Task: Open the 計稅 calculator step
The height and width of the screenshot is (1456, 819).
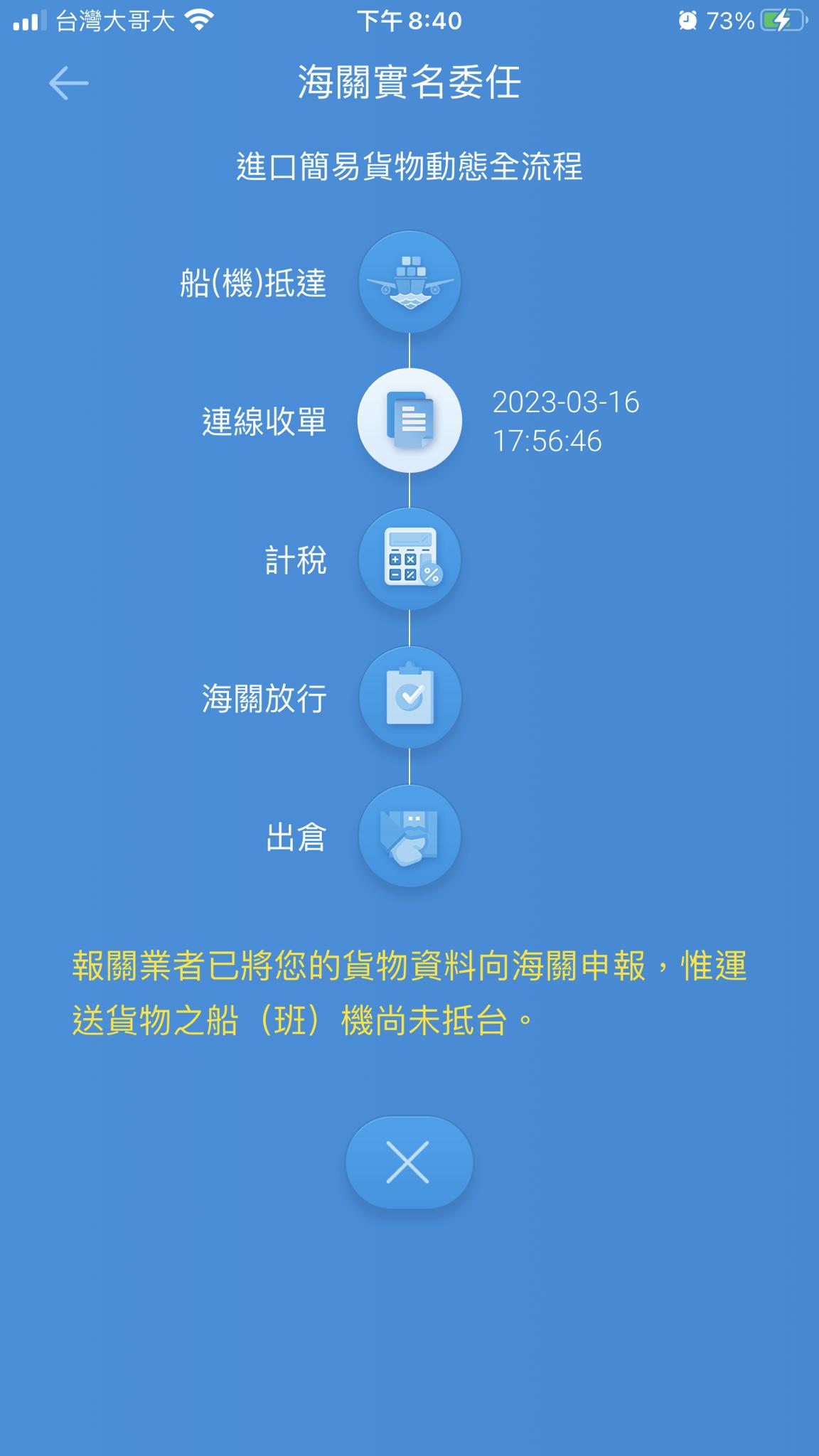Action: [x=409, y=559]
